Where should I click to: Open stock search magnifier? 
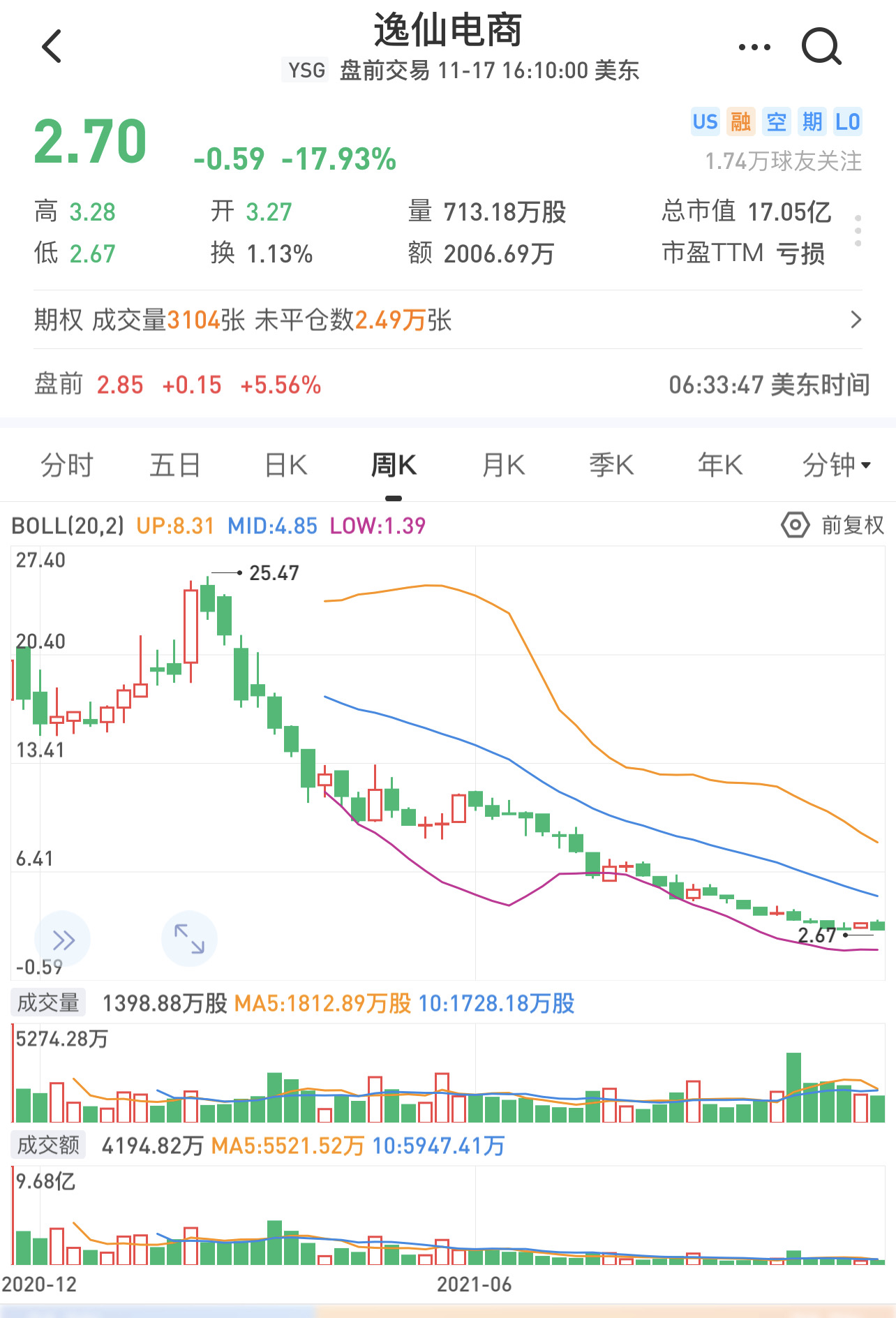(x=821, y=47)
